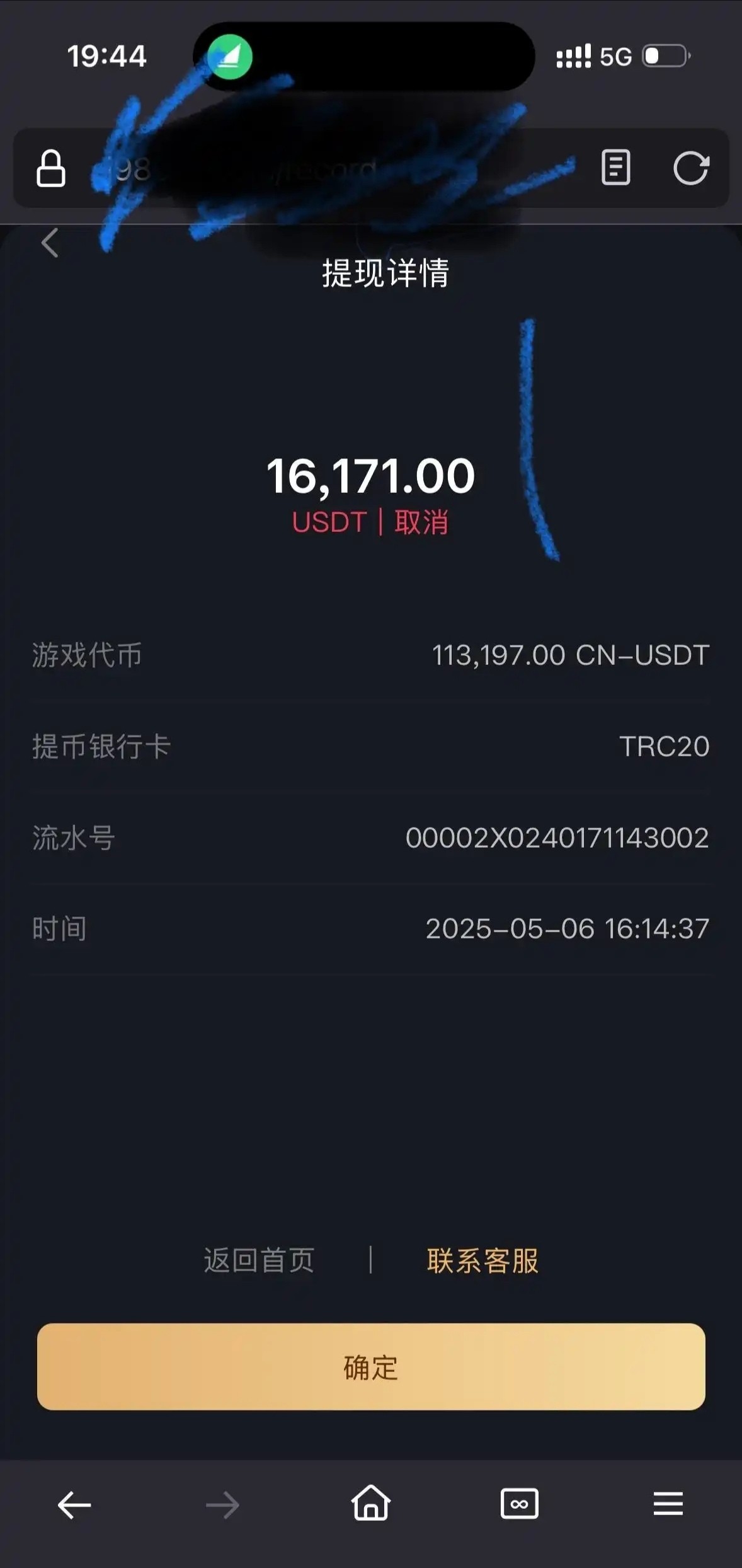Open the browser home page
The height and width of the screenshot is (1568, 742).
[x=370, y=1504]
